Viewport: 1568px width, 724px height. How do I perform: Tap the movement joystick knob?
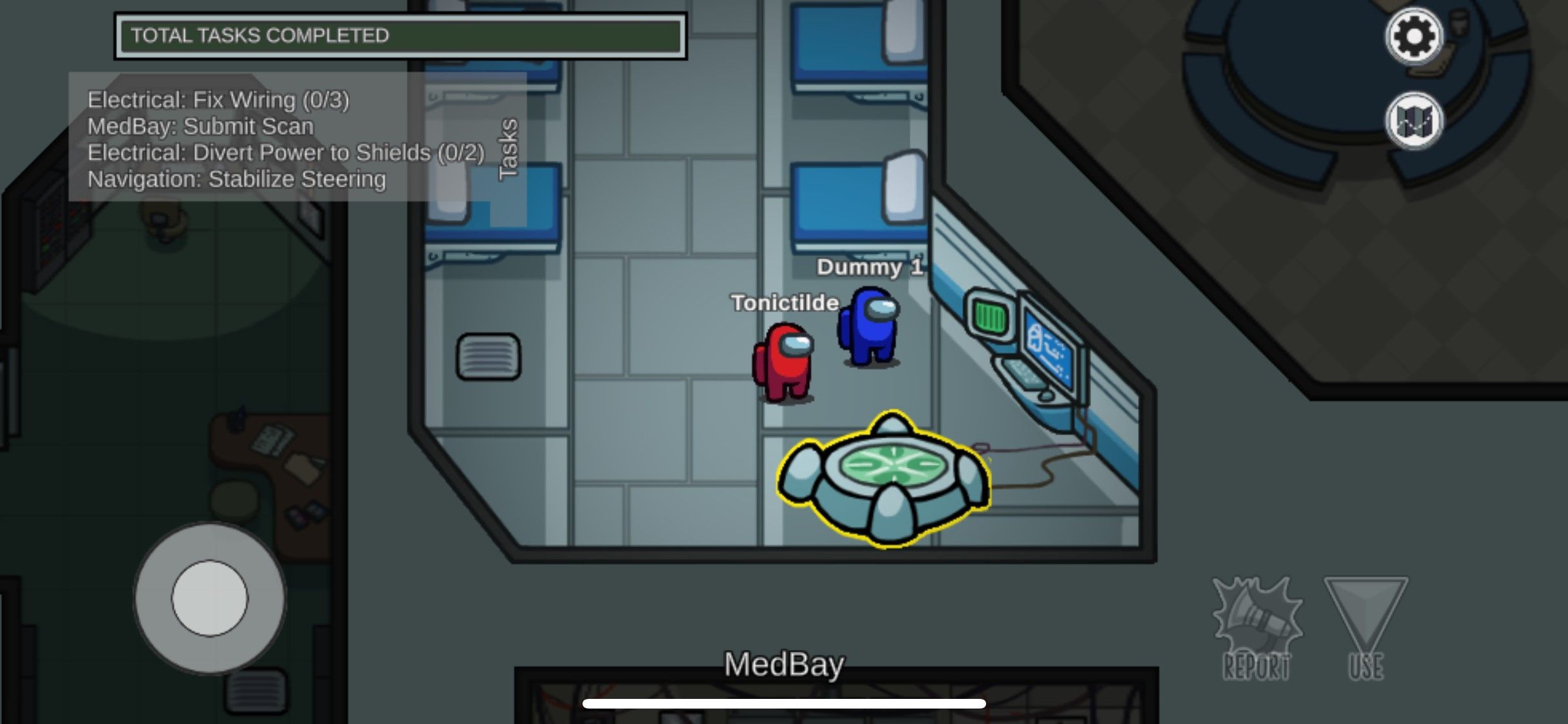tap(209, 598)
